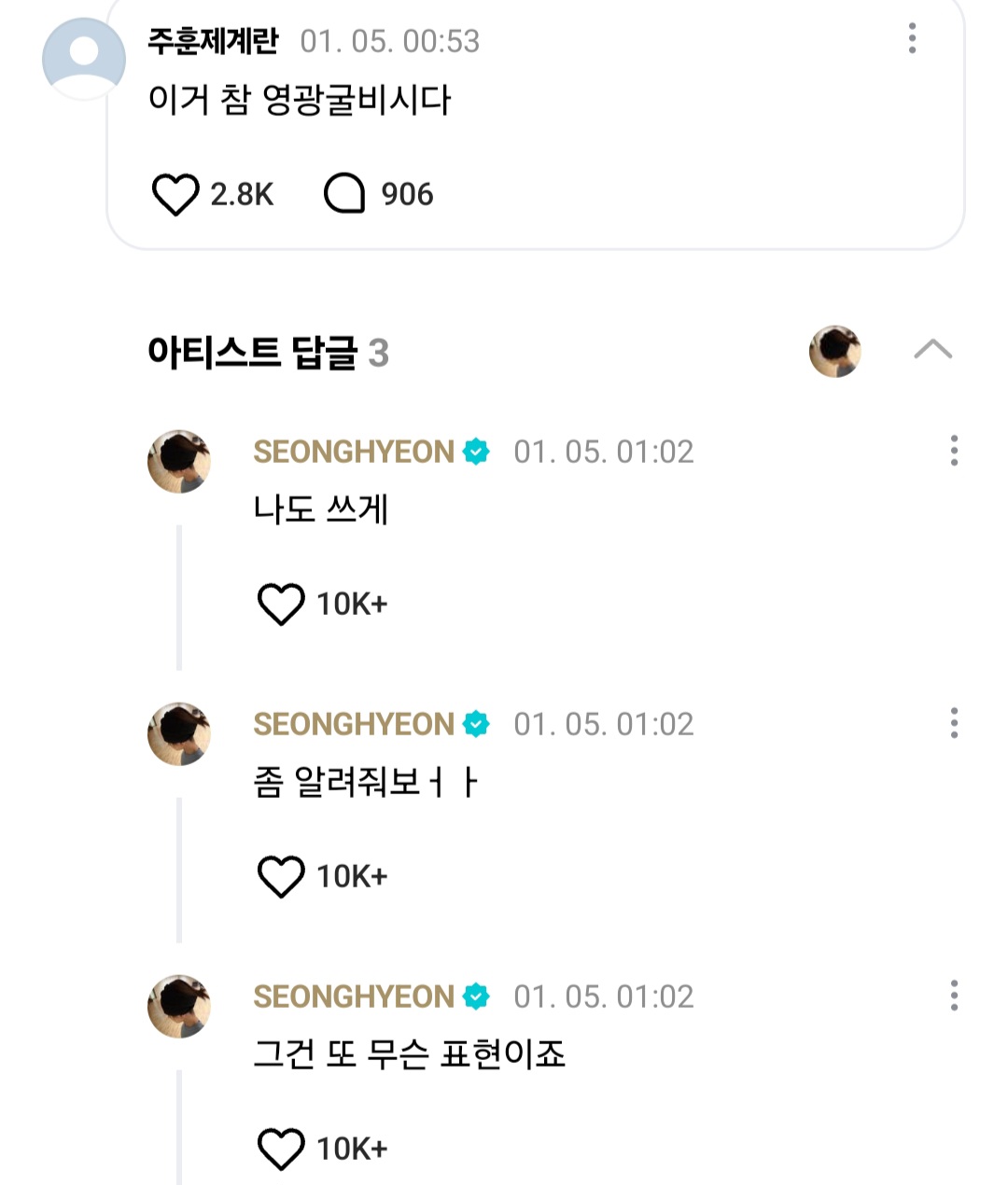Like the reply '좀 알려줘보ㅓㅏ'
The height and width of the screenshot is (1185, 1008).
click(281, 877)
